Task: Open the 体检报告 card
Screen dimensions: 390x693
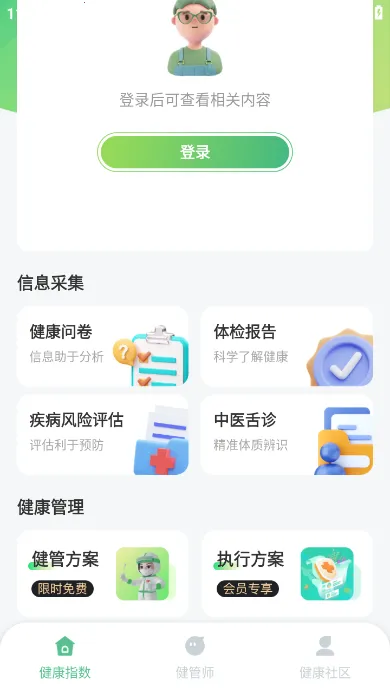Action: click(x=287, y=346)
